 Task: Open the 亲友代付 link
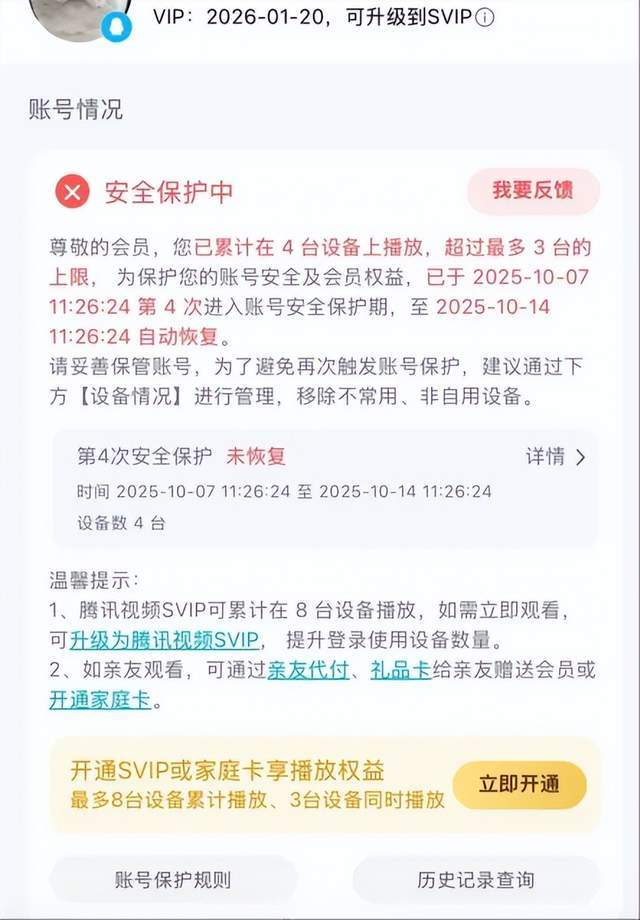point(307,671)
